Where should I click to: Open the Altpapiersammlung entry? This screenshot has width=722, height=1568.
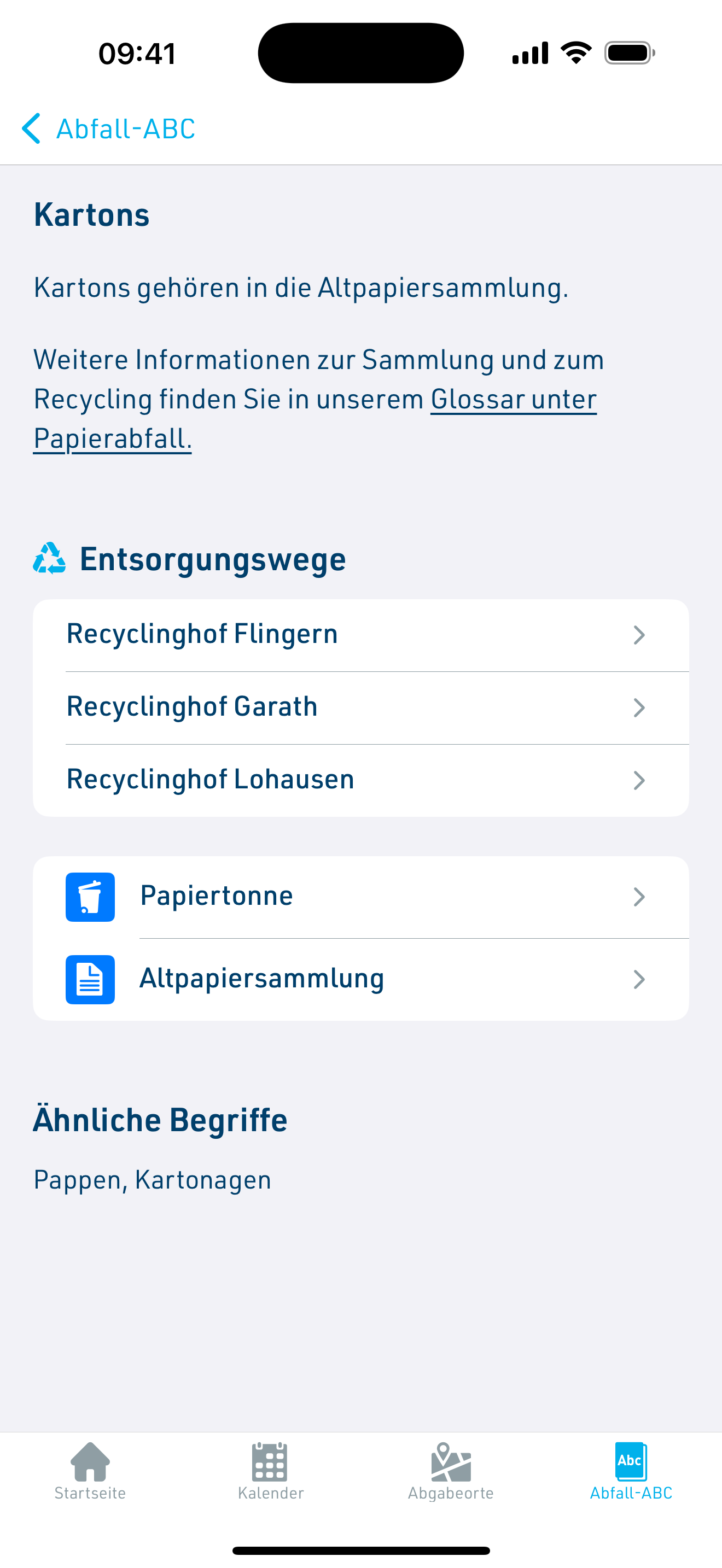pyautogui.click(x=361, y=979)
